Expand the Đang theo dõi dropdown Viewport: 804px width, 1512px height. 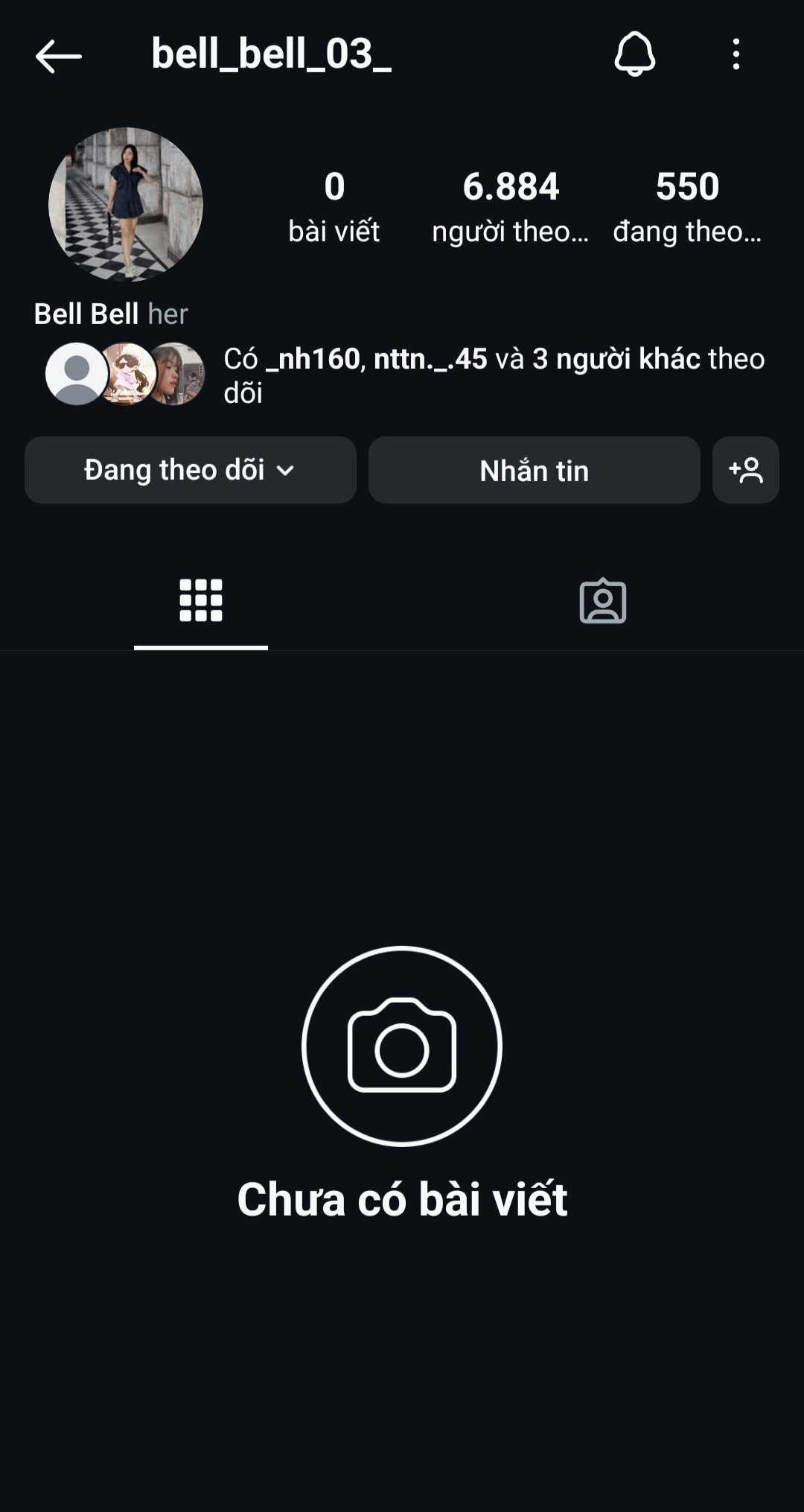[190, 470]
